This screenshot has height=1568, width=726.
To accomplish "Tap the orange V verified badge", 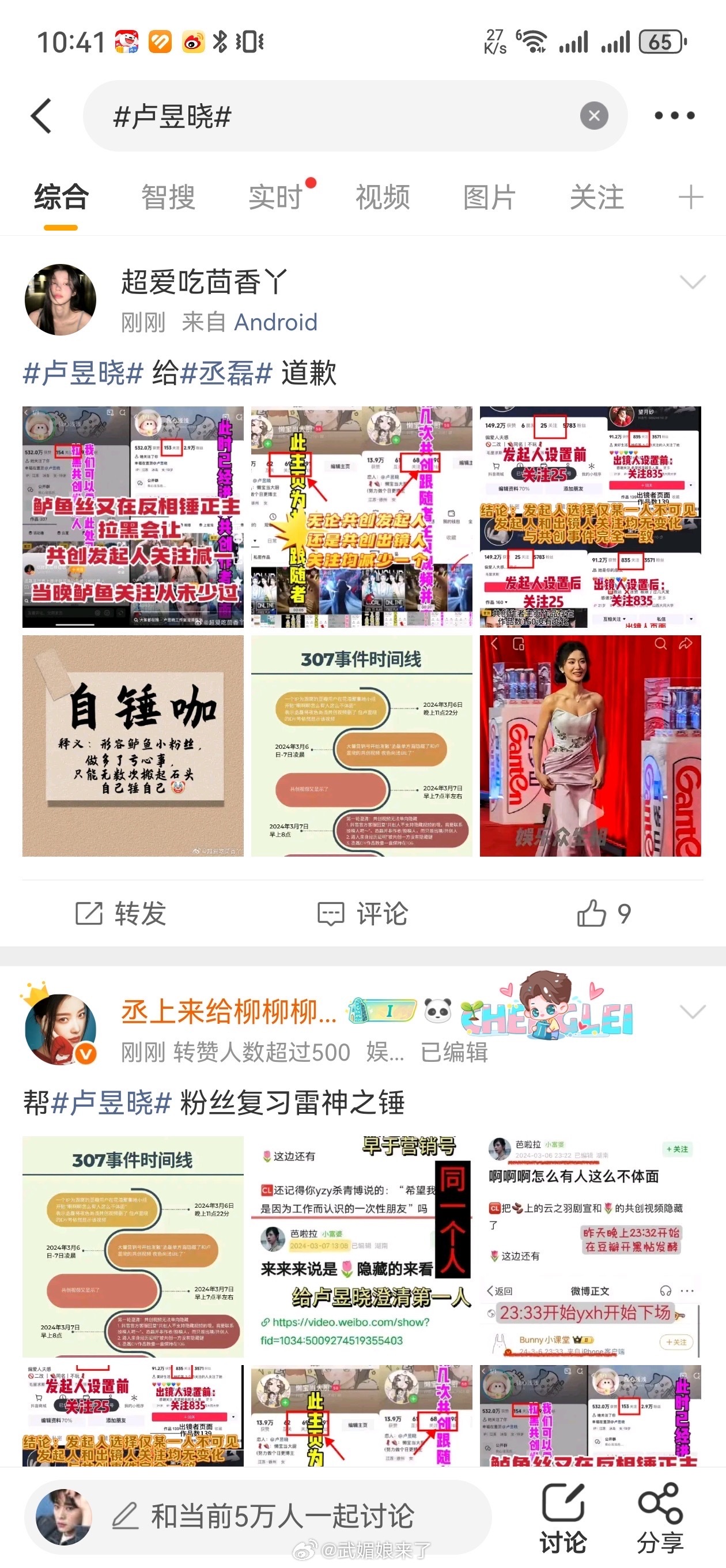I will [87, 1053].
